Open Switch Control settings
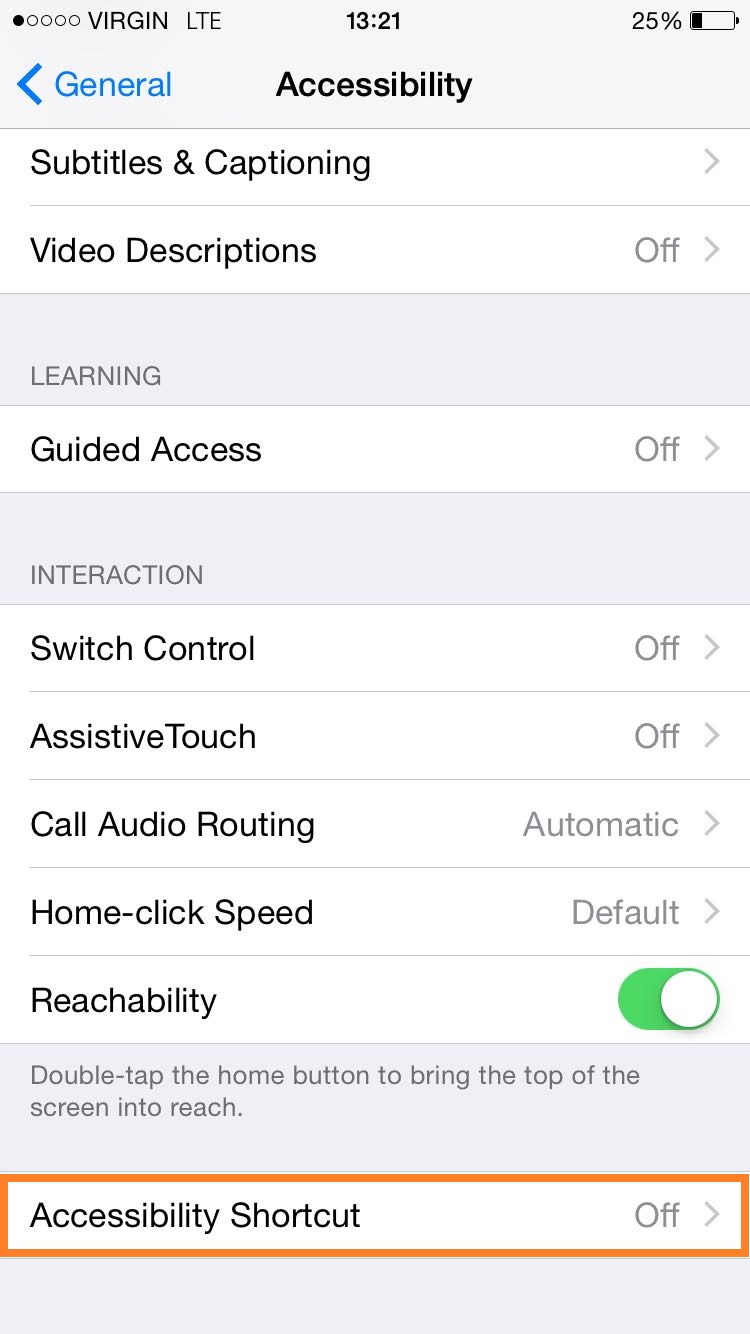The width and height of the screenshot is (750, 1334). (375, 648)
